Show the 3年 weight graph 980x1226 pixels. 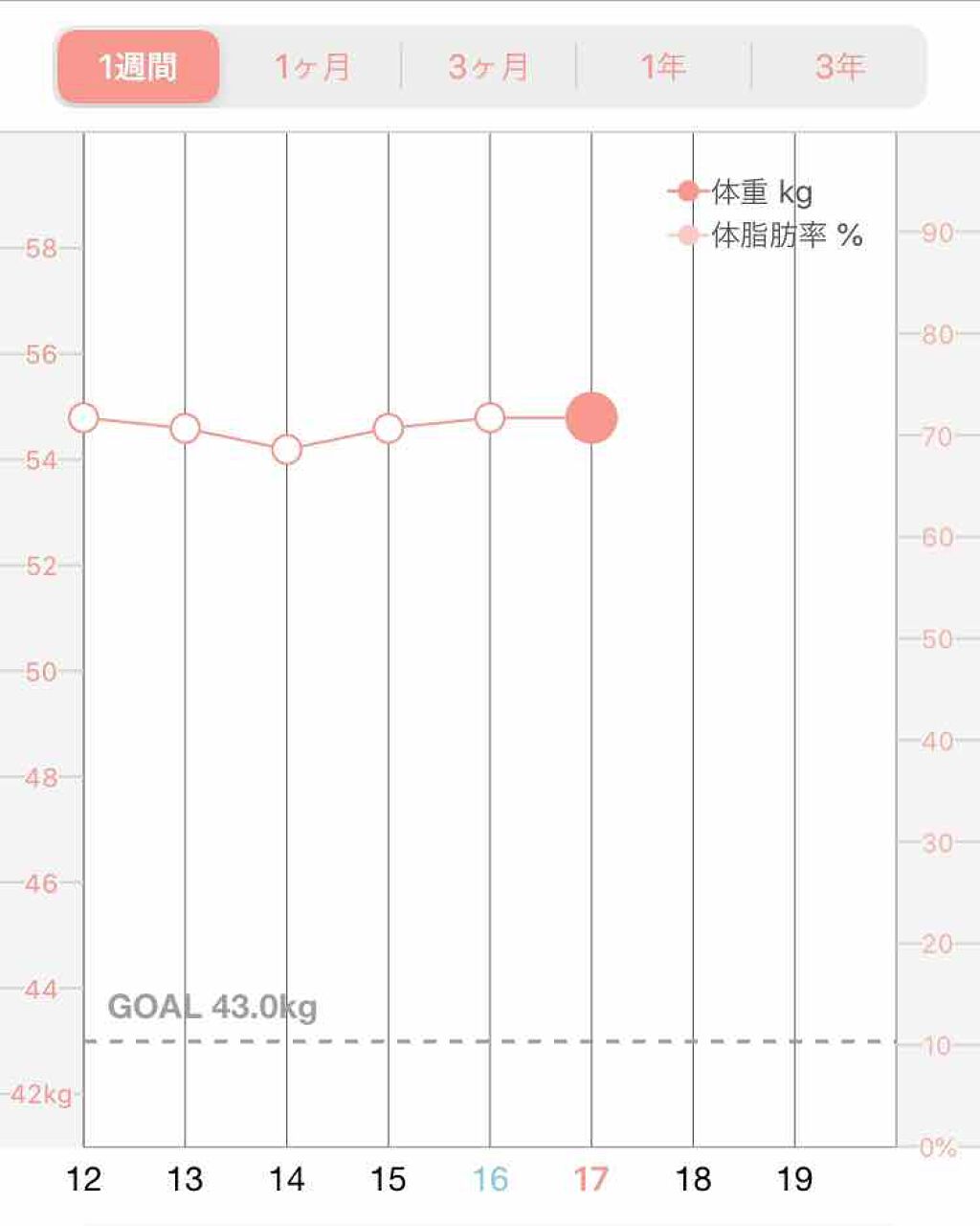839,67
